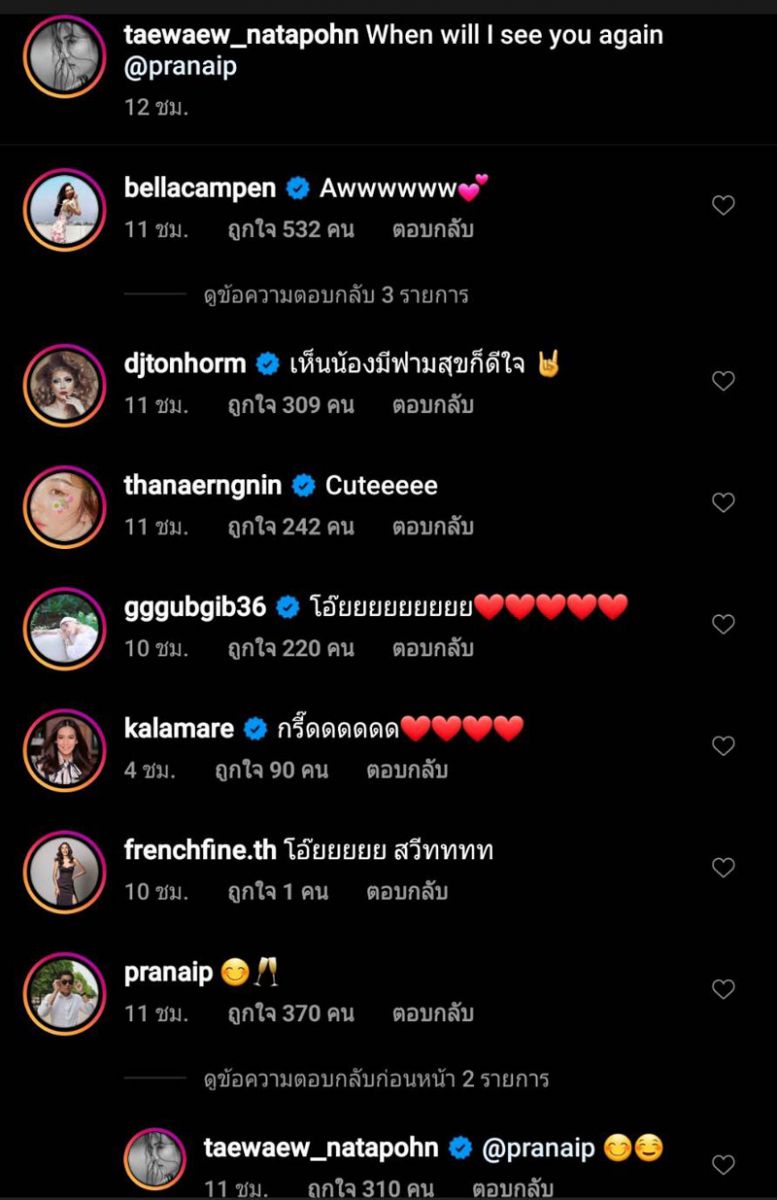
Task: Like gggubgib36's comment
Action: (723, 625)
